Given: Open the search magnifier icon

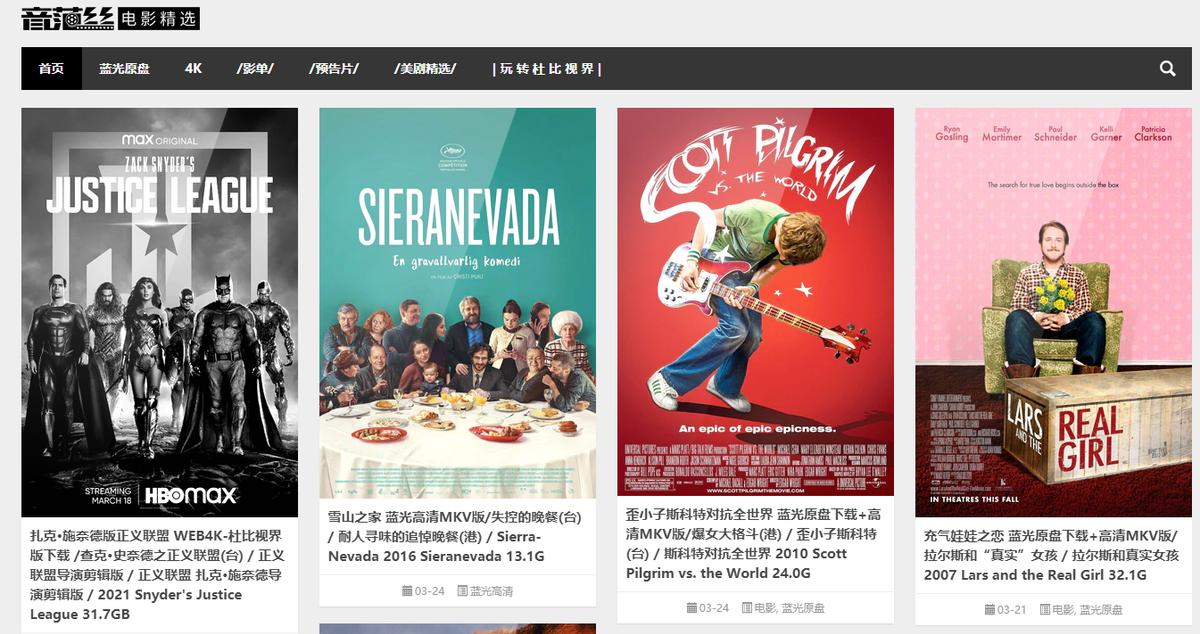Looking at the screenshot, I should tap(1167, 69).
